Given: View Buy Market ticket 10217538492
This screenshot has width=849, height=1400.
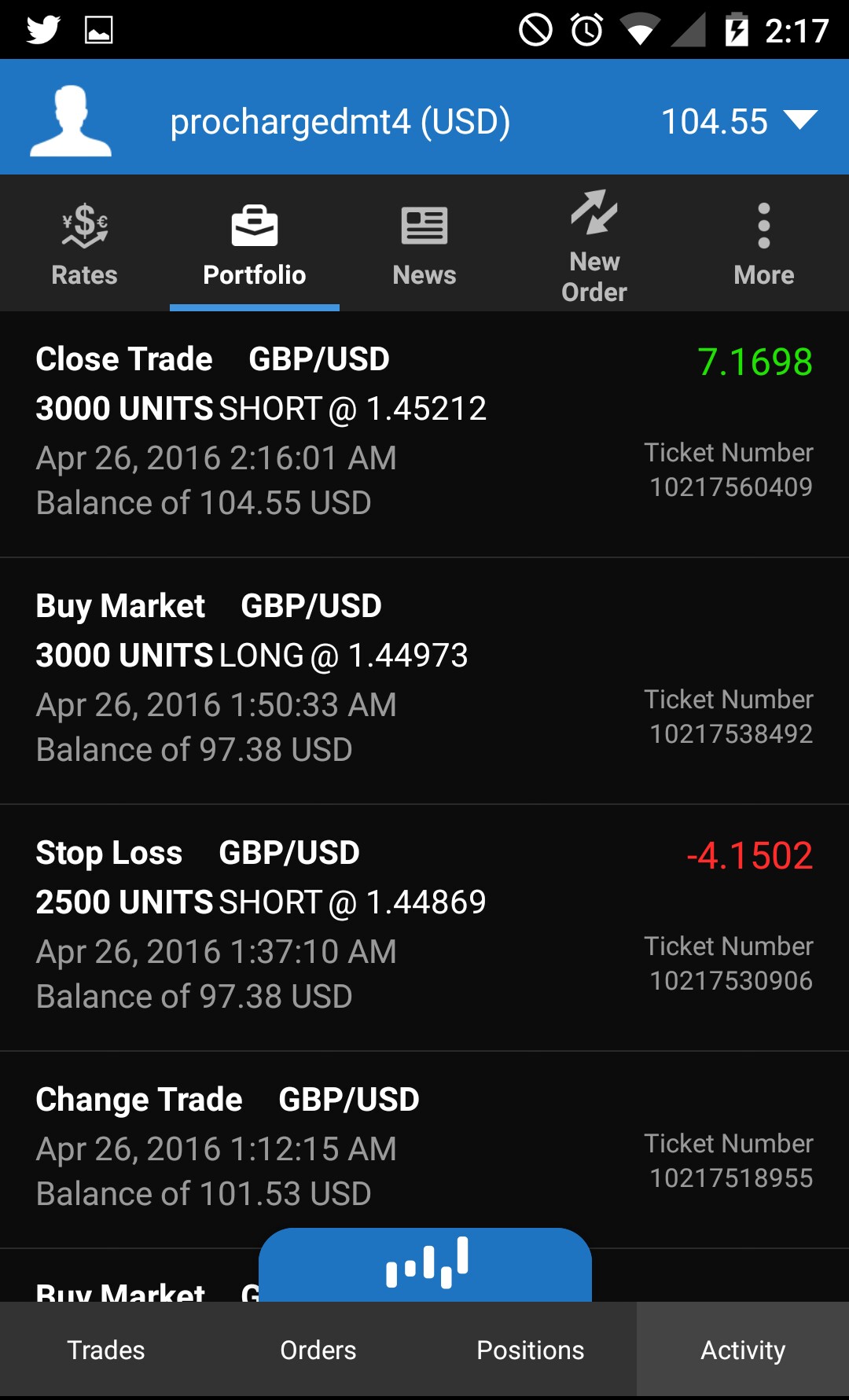Looking at the screenshot, I should (424, 679).
